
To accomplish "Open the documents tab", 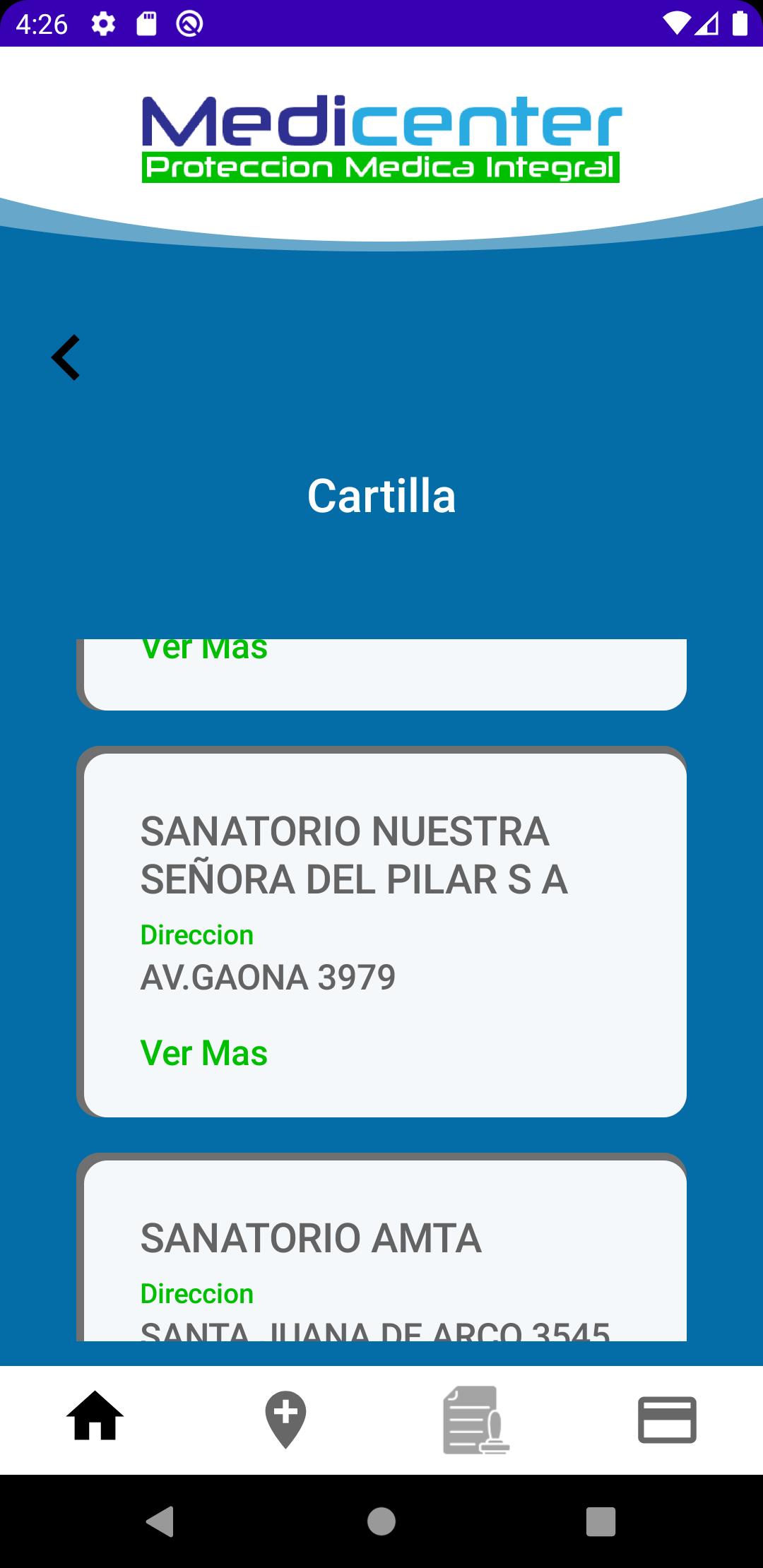I will (476, 1420).
